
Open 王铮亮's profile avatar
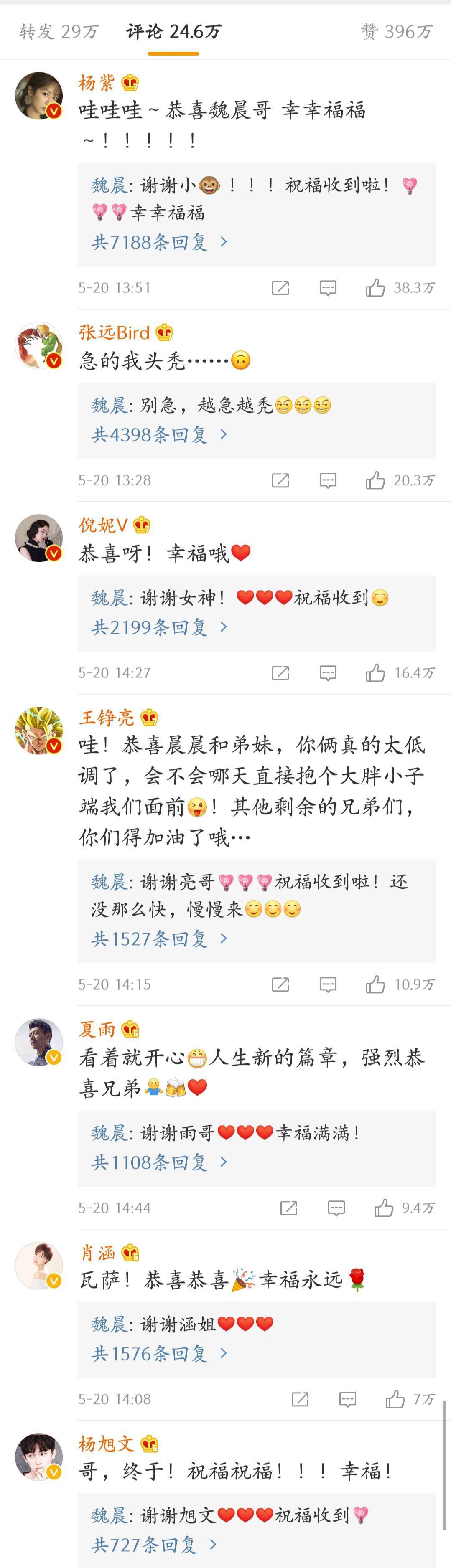tap(39, 731)
